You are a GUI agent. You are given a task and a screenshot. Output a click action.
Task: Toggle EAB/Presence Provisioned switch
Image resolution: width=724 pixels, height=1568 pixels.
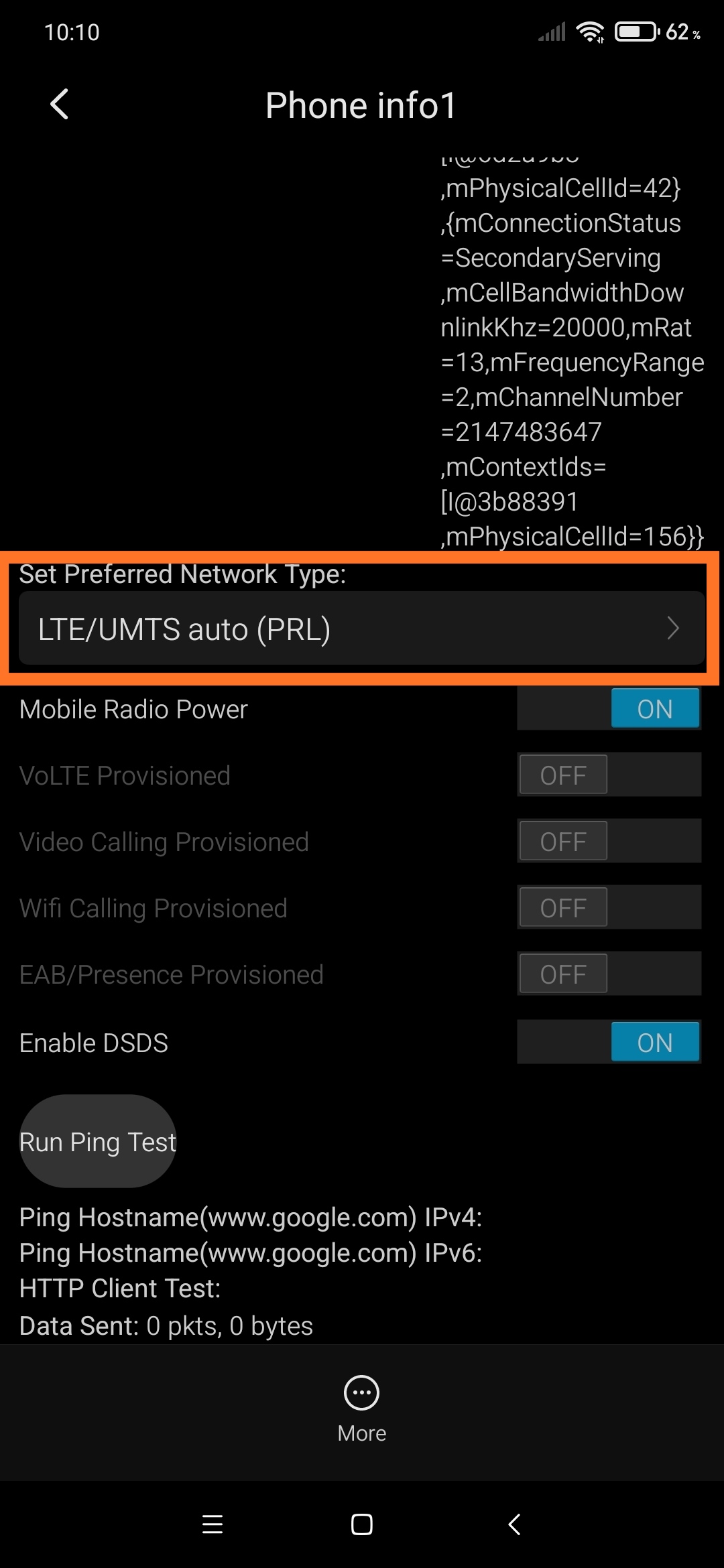click(x=609, y=974)
